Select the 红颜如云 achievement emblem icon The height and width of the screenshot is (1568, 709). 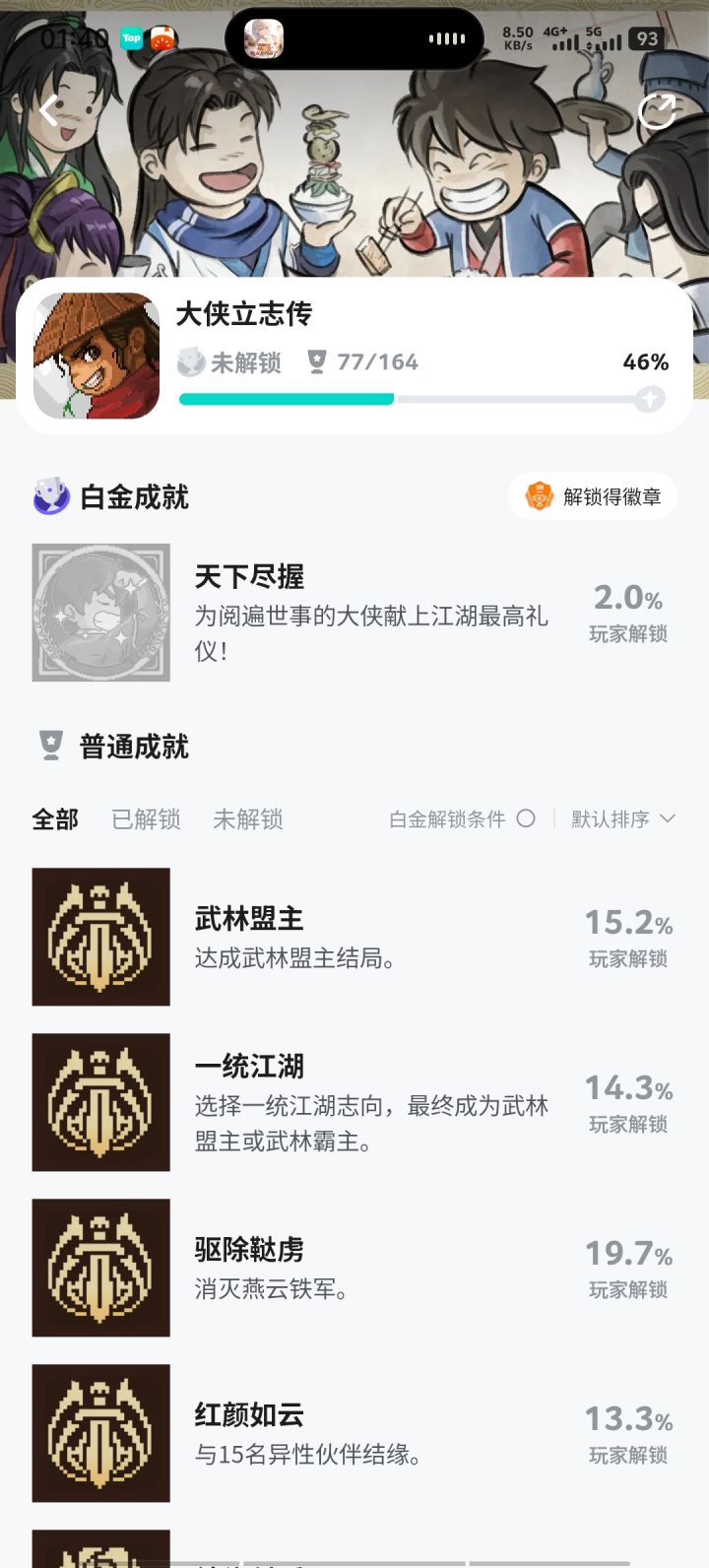[x=99, y=1433]
